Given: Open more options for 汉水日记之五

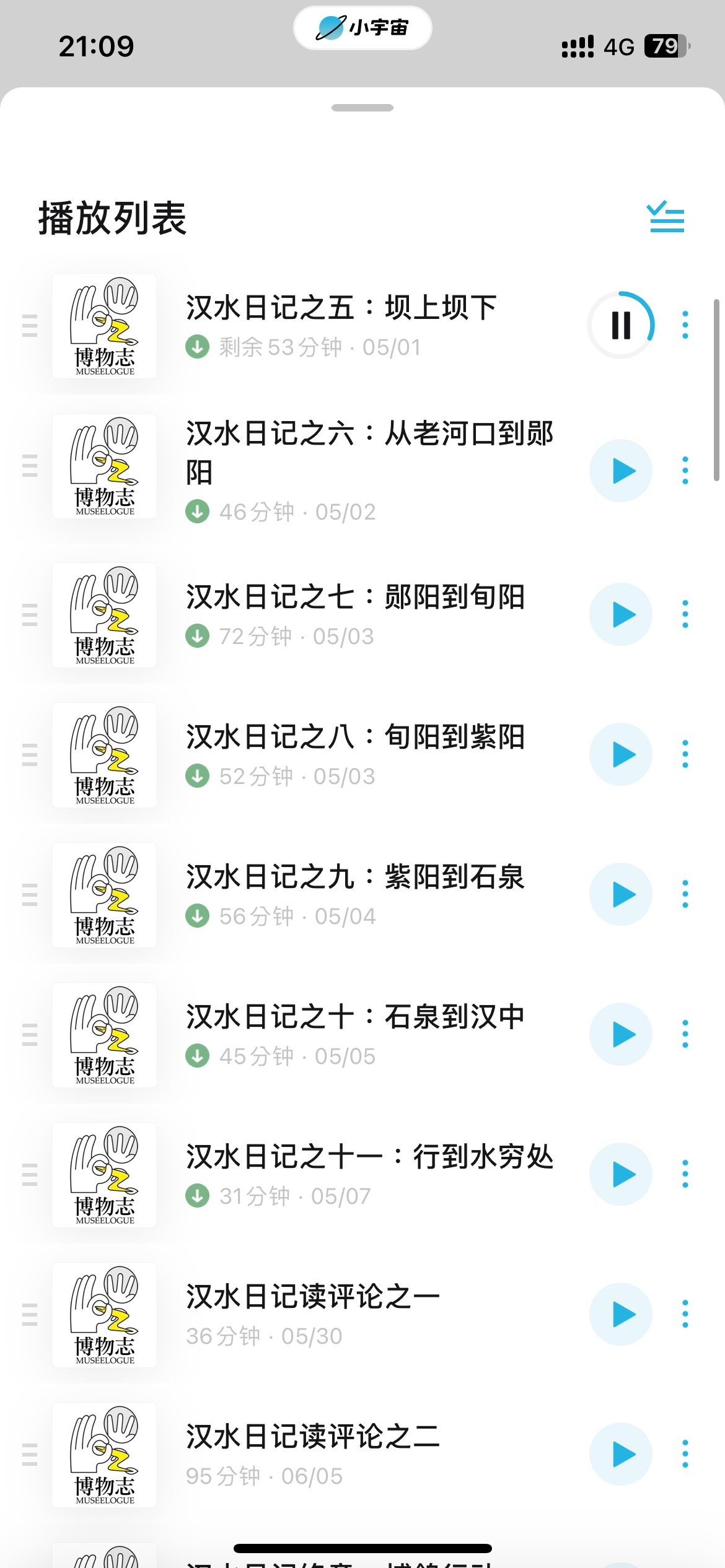Looking at the screenshot, I should coord(685,325).
